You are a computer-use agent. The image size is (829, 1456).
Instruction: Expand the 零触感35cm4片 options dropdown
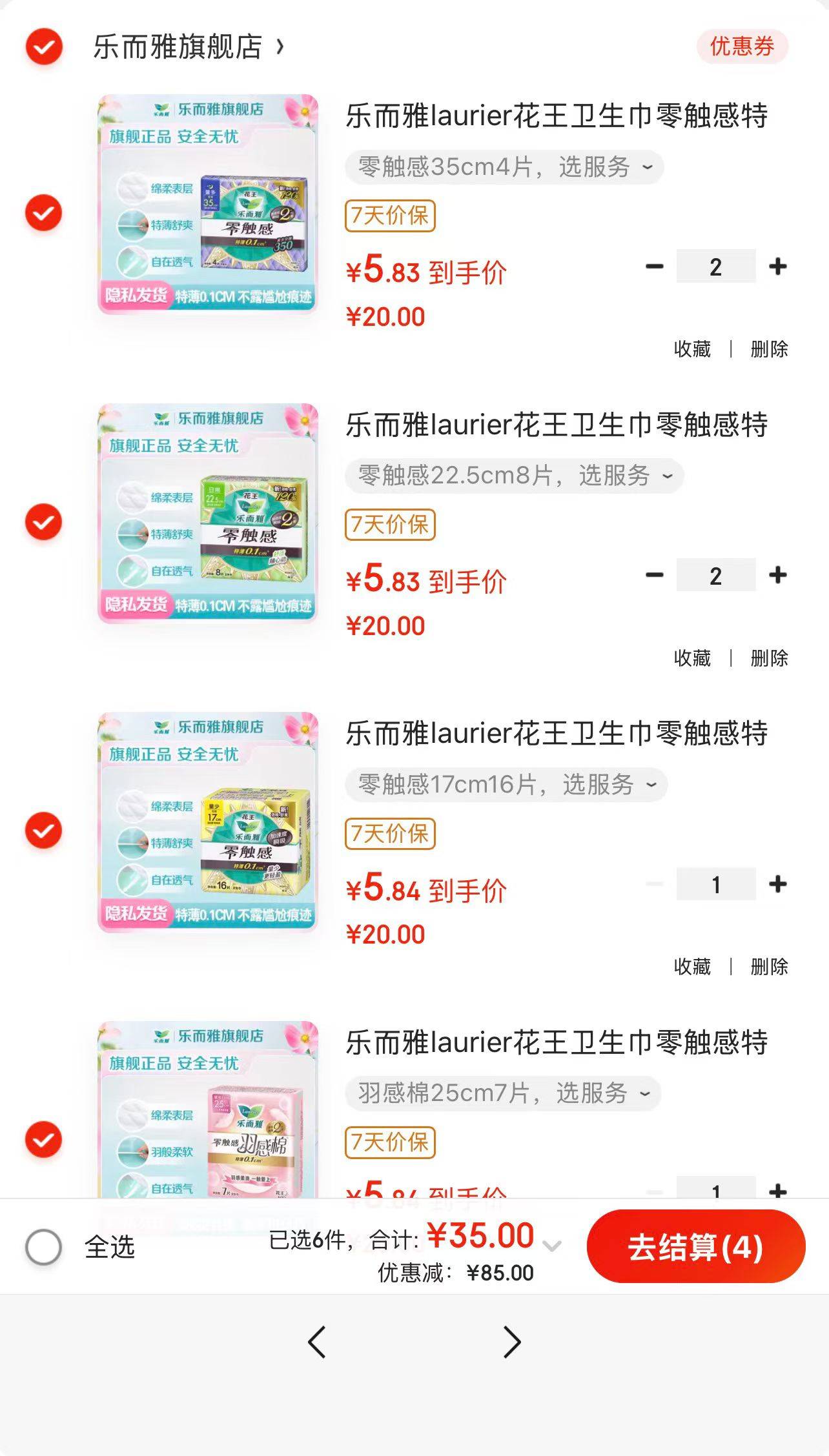pos(504,167)
